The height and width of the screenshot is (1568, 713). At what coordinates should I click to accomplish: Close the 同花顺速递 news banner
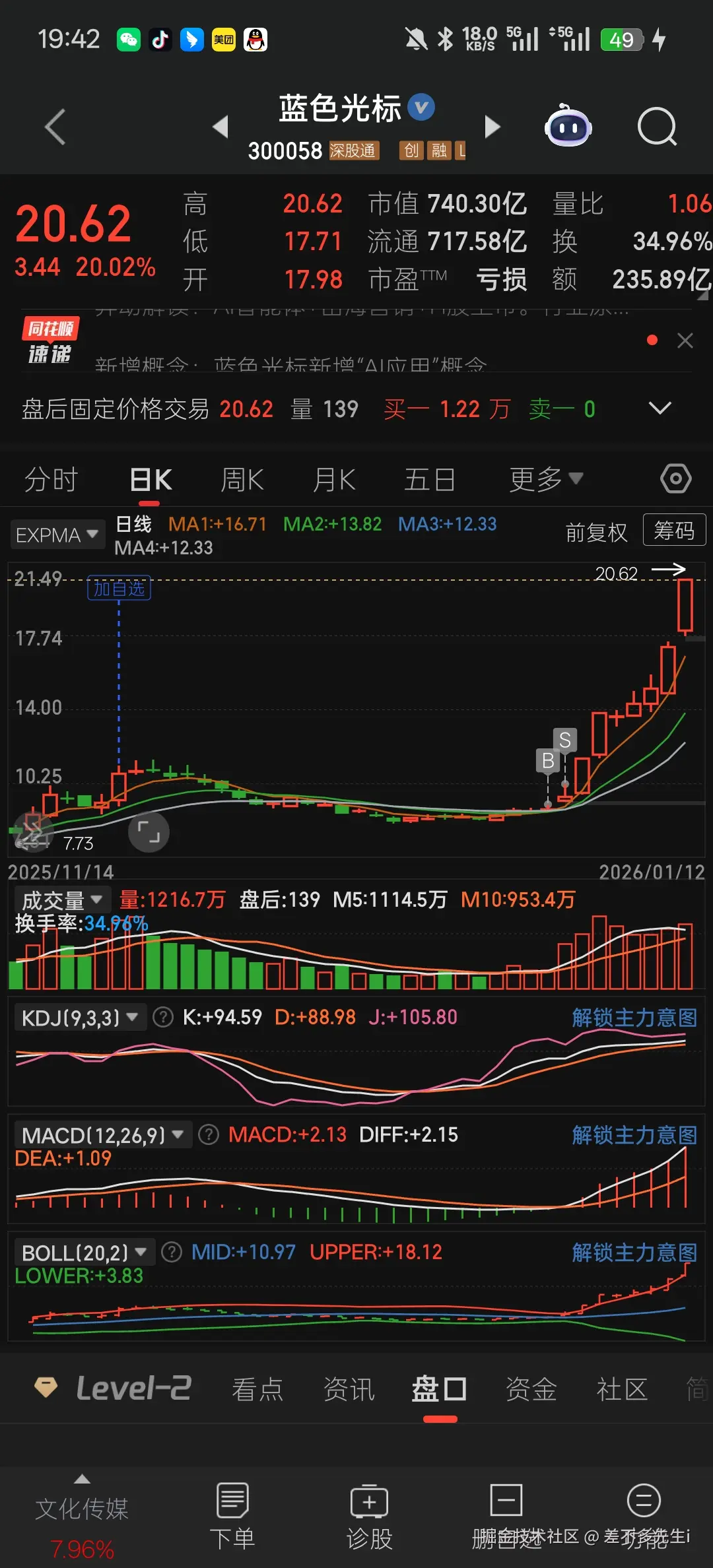pos(685,341)
